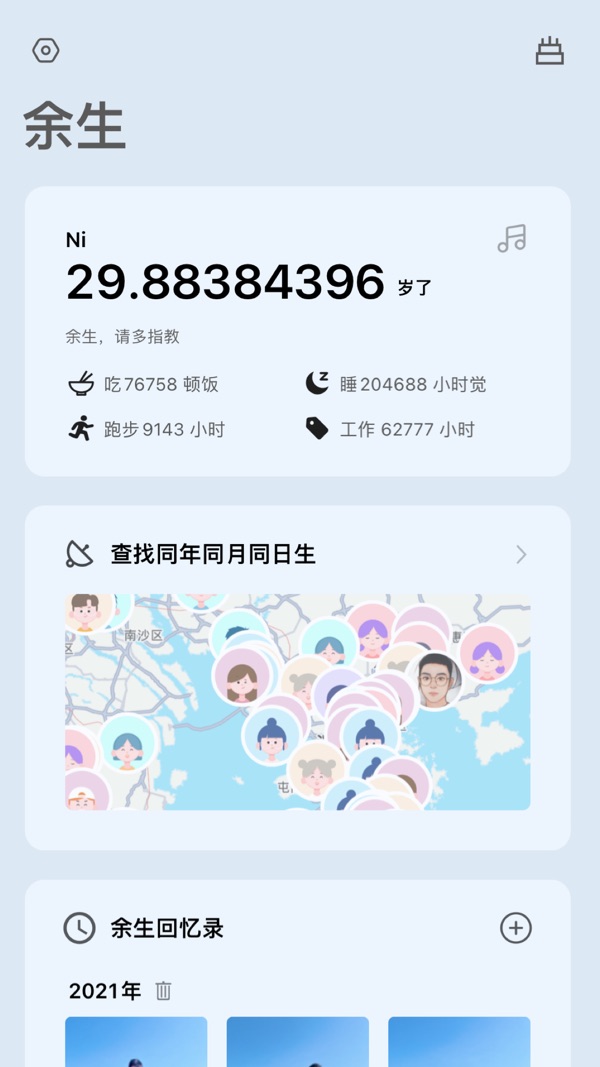
Task: Open the birthday cake icon
Action: [x=550, y=51]
